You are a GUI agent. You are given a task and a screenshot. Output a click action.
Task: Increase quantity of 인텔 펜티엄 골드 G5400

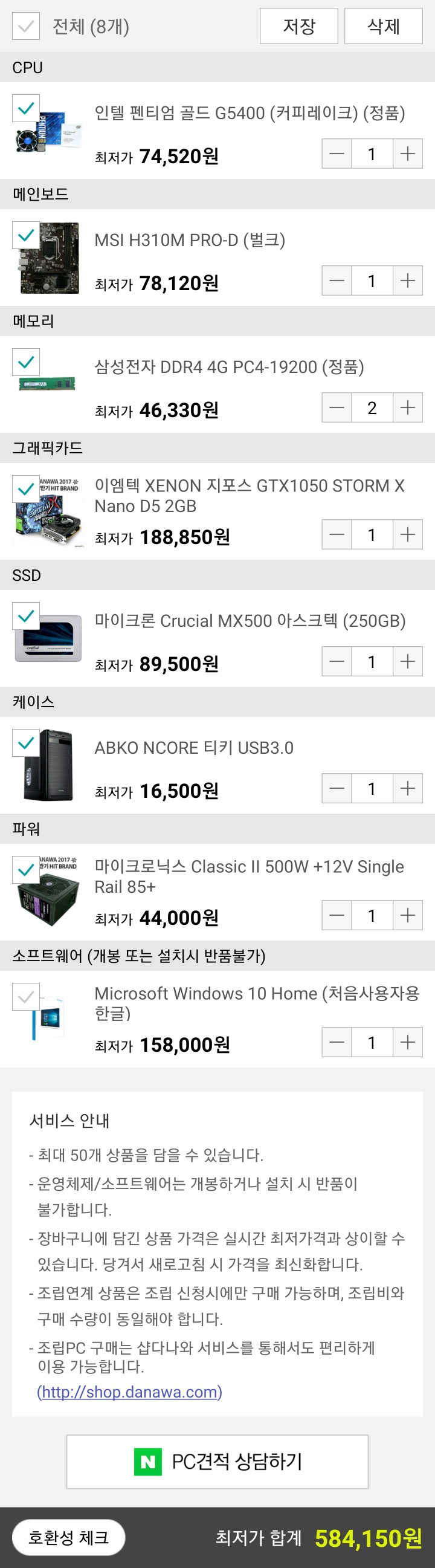[x=408, y=154]
